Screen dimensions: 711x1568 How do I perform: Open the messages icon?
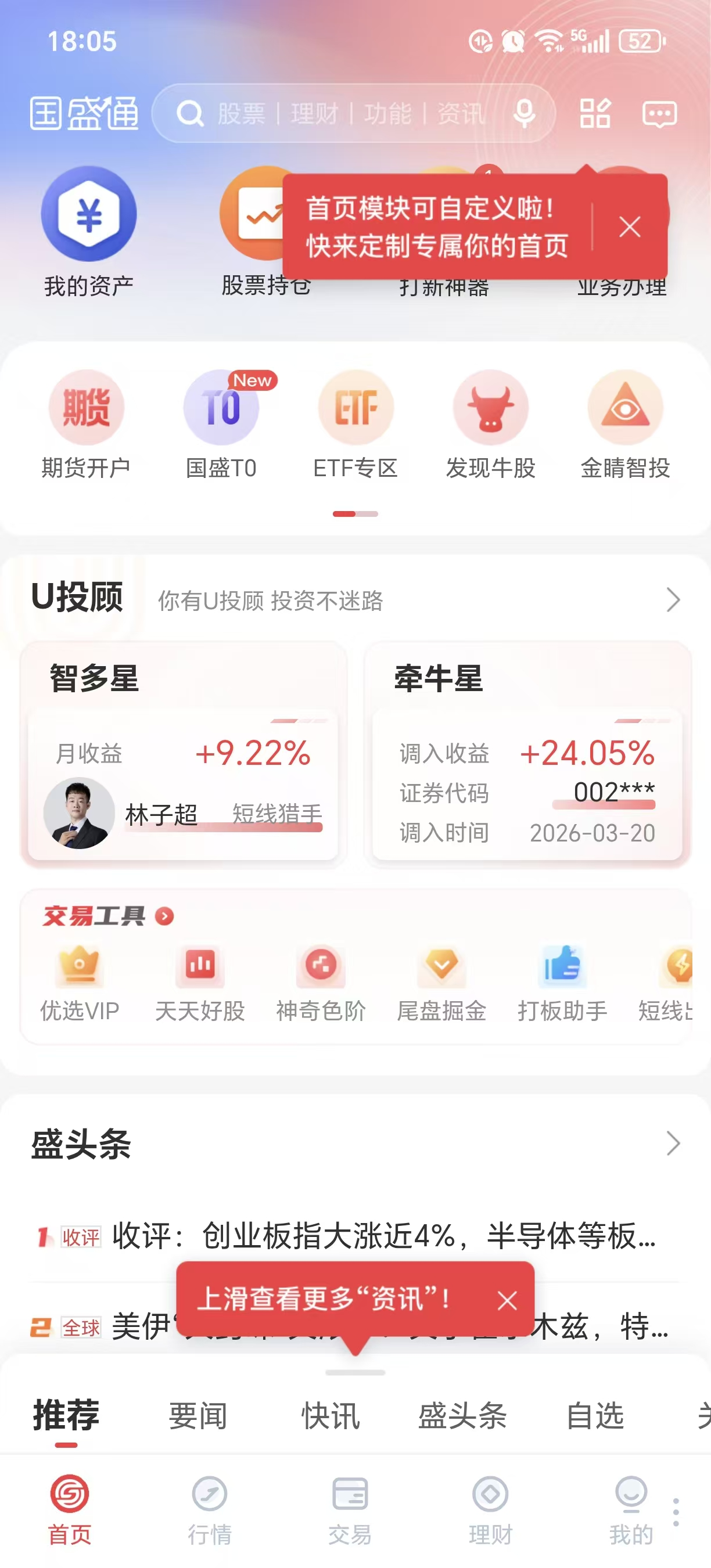click(x=659, y=114)
